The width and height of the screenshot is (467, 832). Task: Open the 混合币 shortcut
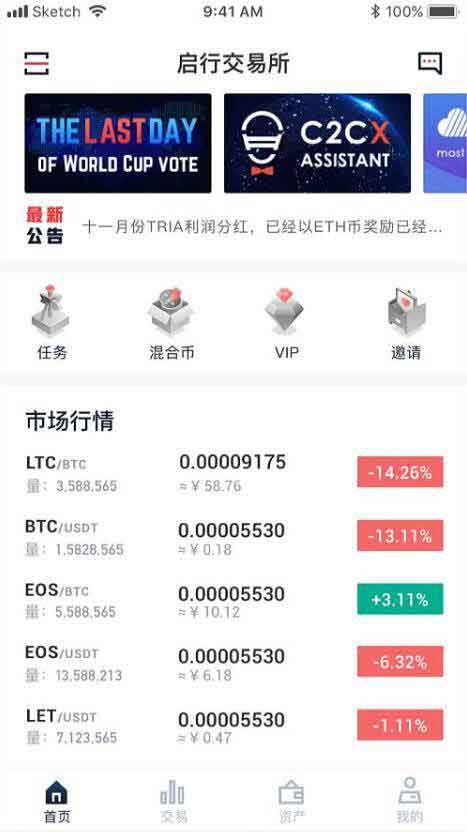click(x=171, y=323)
